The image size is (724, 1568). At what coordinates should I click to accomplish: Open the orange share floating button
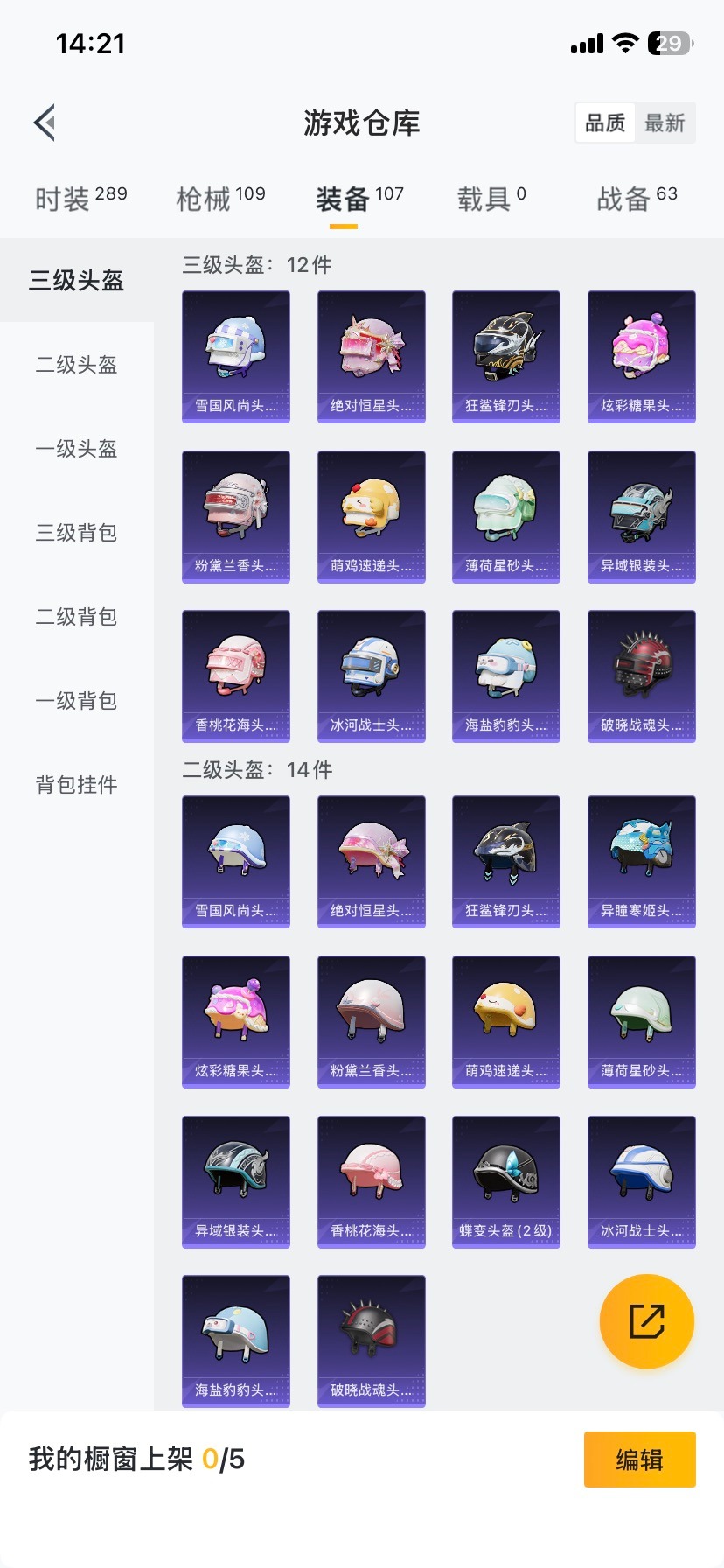(x=646, y=1321)
